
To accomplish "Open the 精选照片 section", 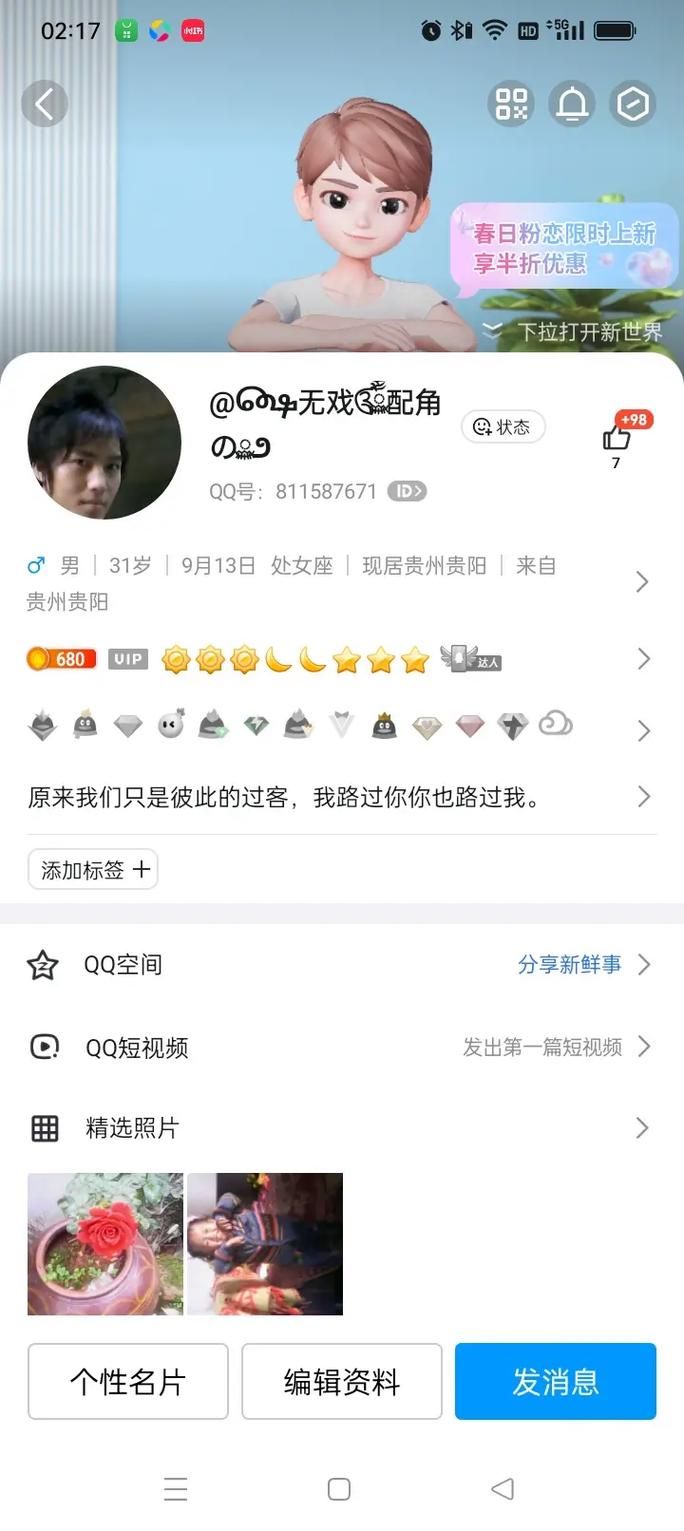I will [340, 1128].
